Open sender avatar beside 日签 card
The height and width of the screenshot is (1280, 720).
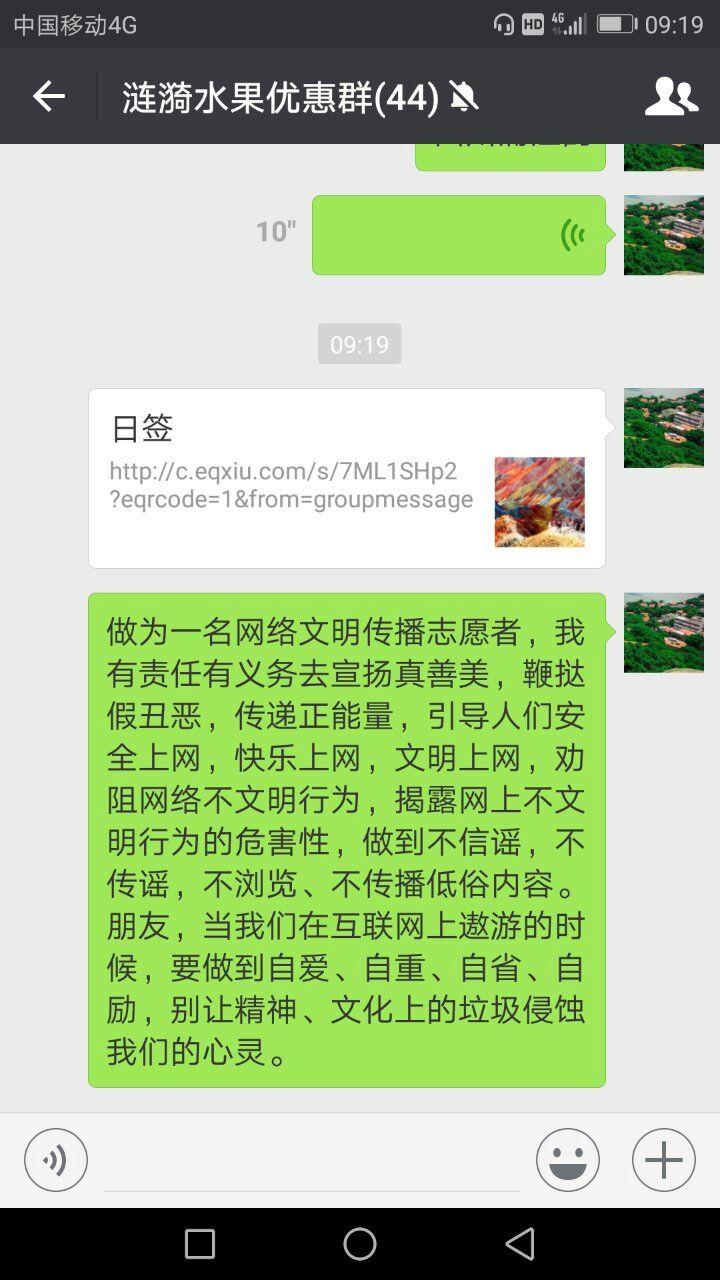pos(664,428)
